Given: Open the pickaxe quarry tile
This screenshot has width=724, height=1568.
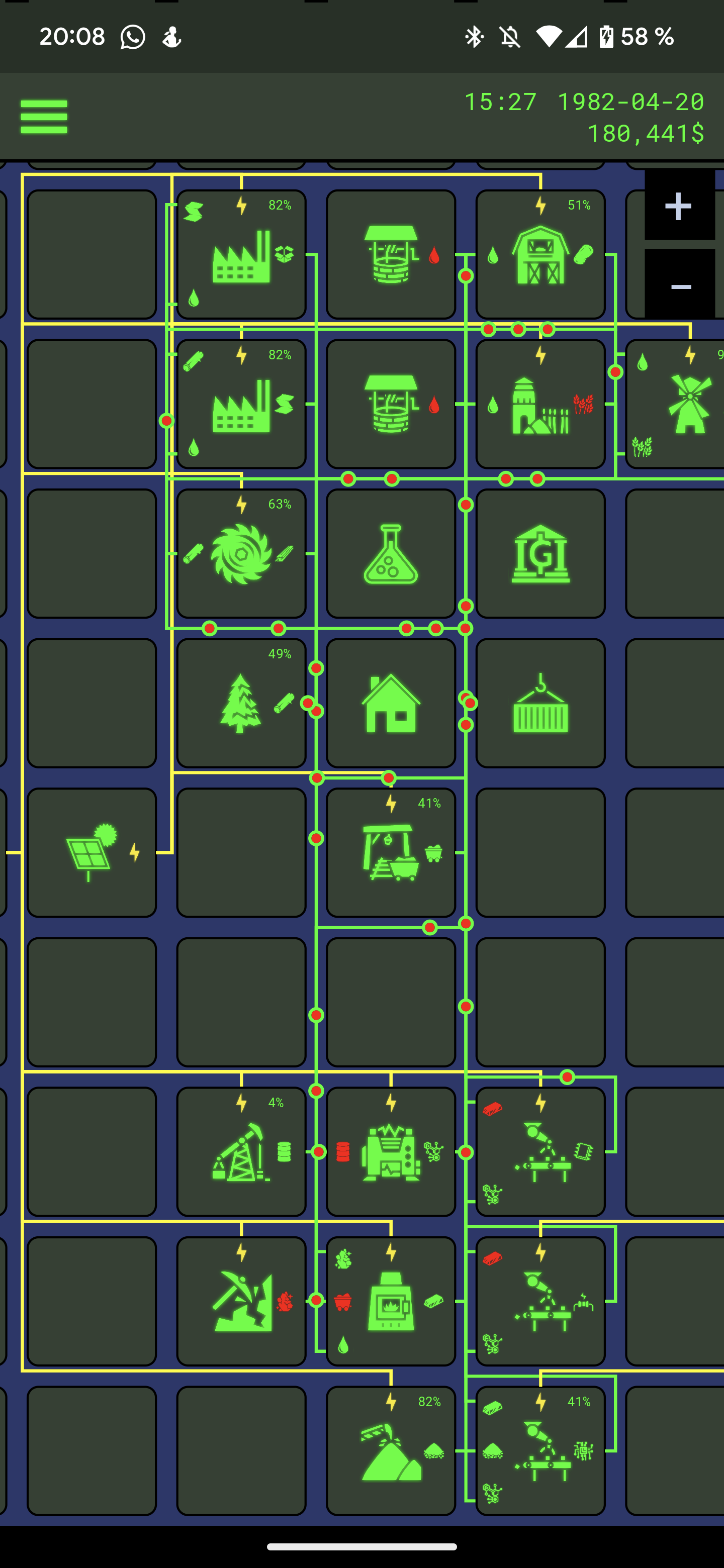Looking at the screenshot, I should (241, 1301).
